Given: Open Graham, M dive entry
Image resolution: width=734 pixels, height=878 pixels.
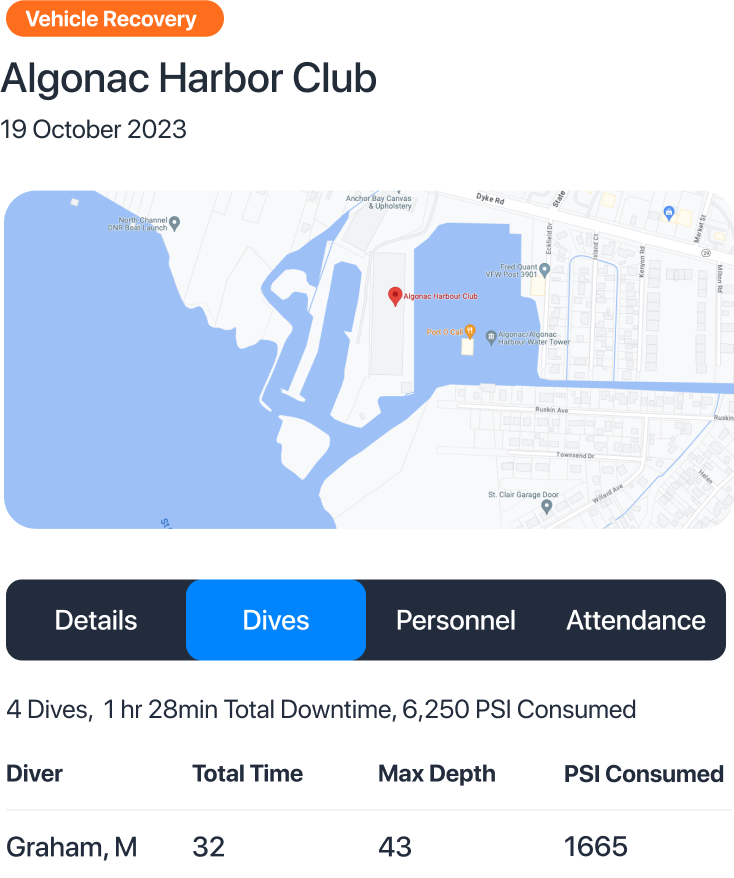Looking at the screenshot, I should pyautogui.click(x=72, y=847).
